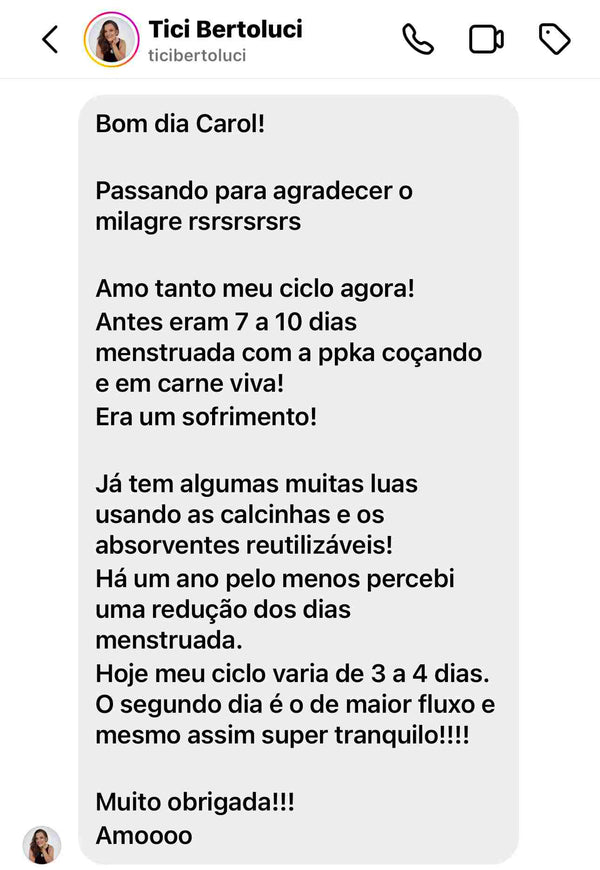Go back to the message list
The width and height of the screenshot is (600, 870).
(50, 39)
